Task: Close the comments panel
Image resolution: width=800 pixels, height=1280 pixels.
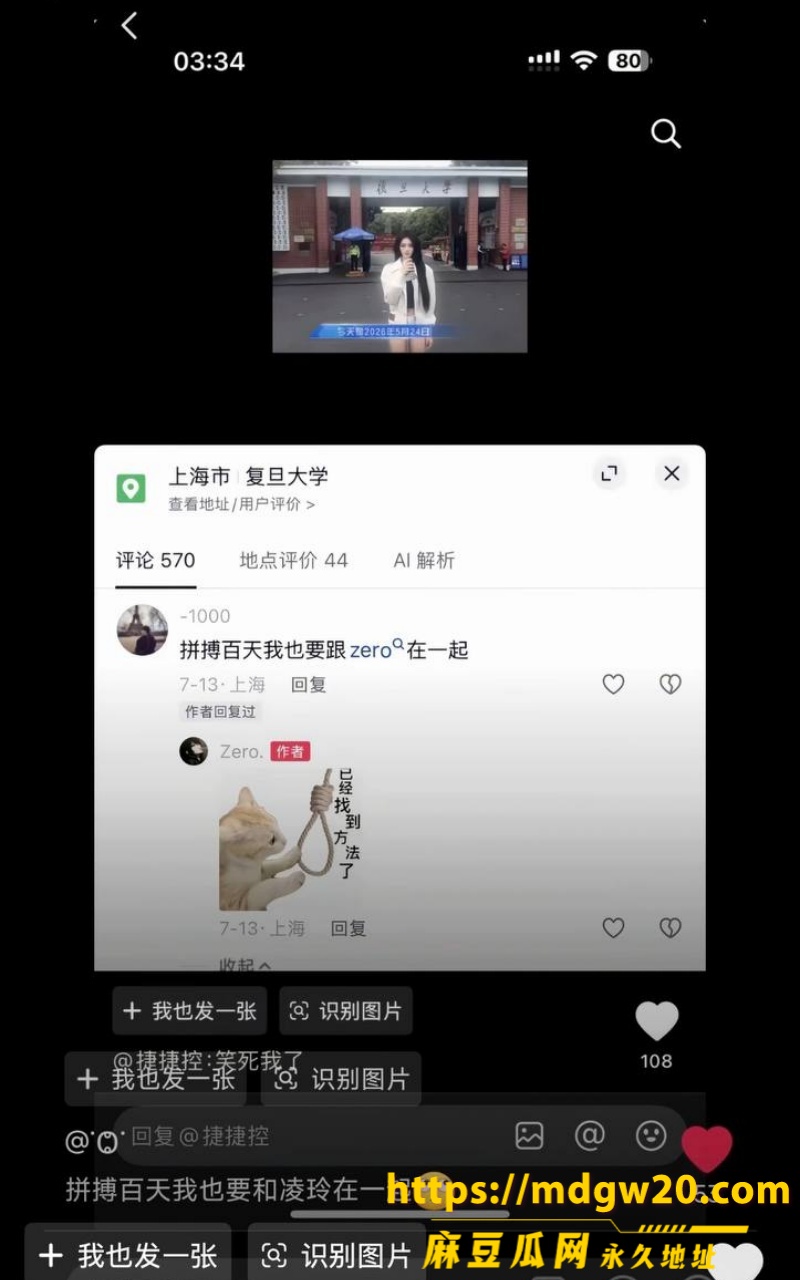Action: click(x=672, y=473)
